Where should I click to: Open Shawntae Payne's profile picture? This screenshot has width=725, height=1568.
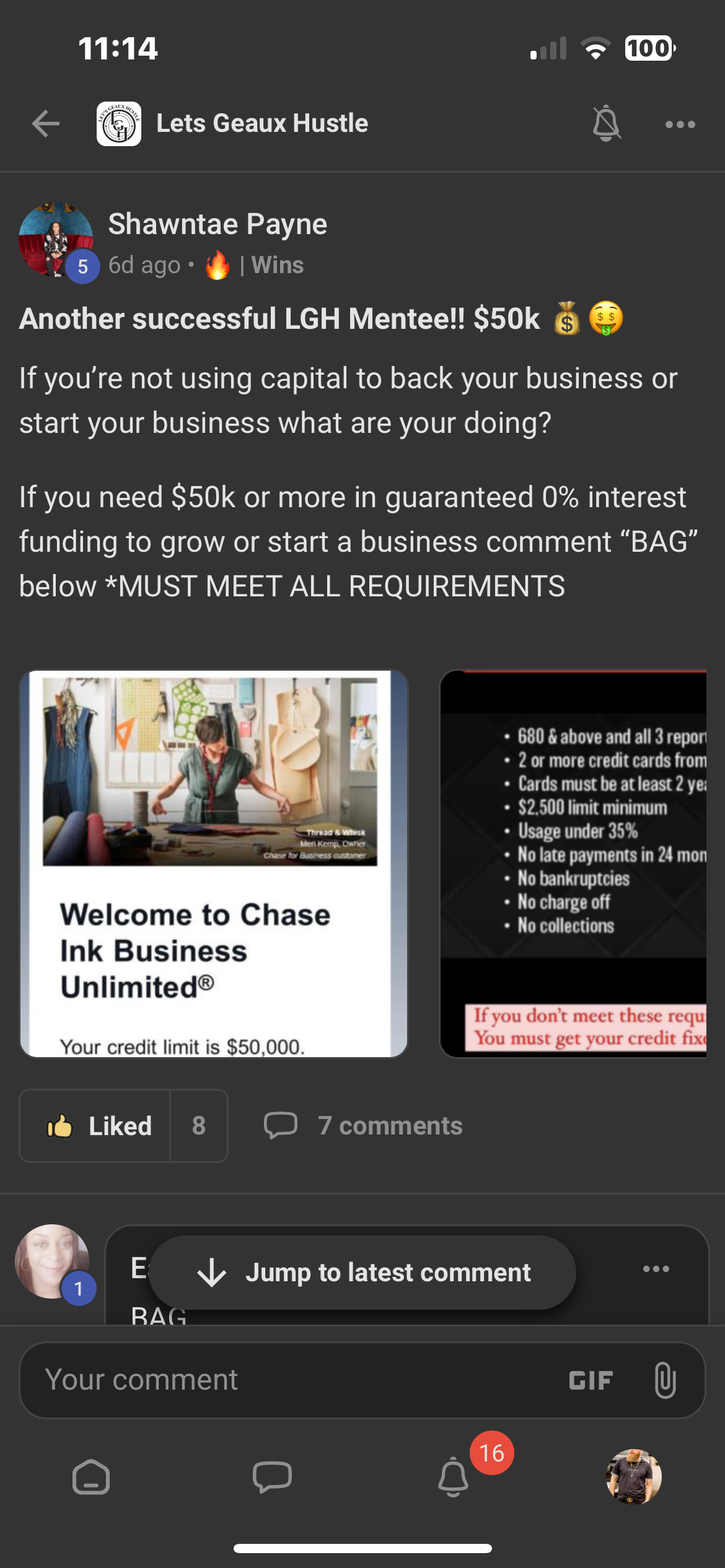[x=56, y=240]
